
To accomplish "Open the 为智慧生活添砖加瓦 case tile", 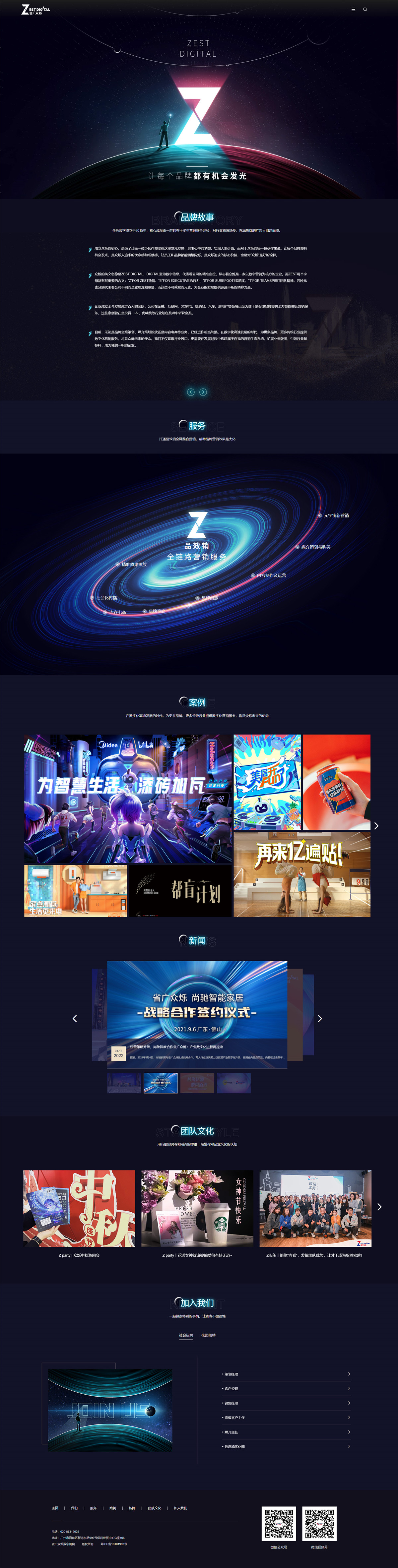I will [128, 798].
